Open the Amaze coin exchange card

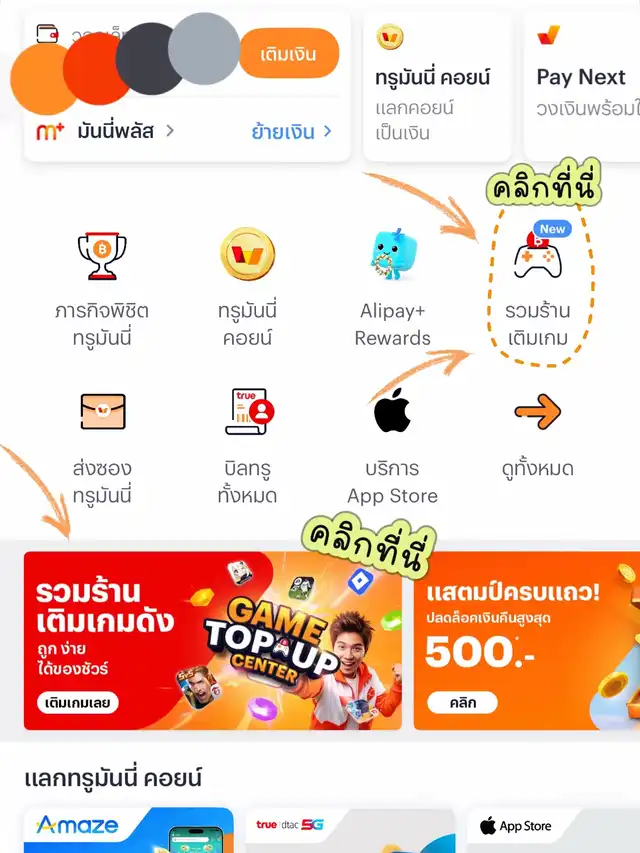128,830
